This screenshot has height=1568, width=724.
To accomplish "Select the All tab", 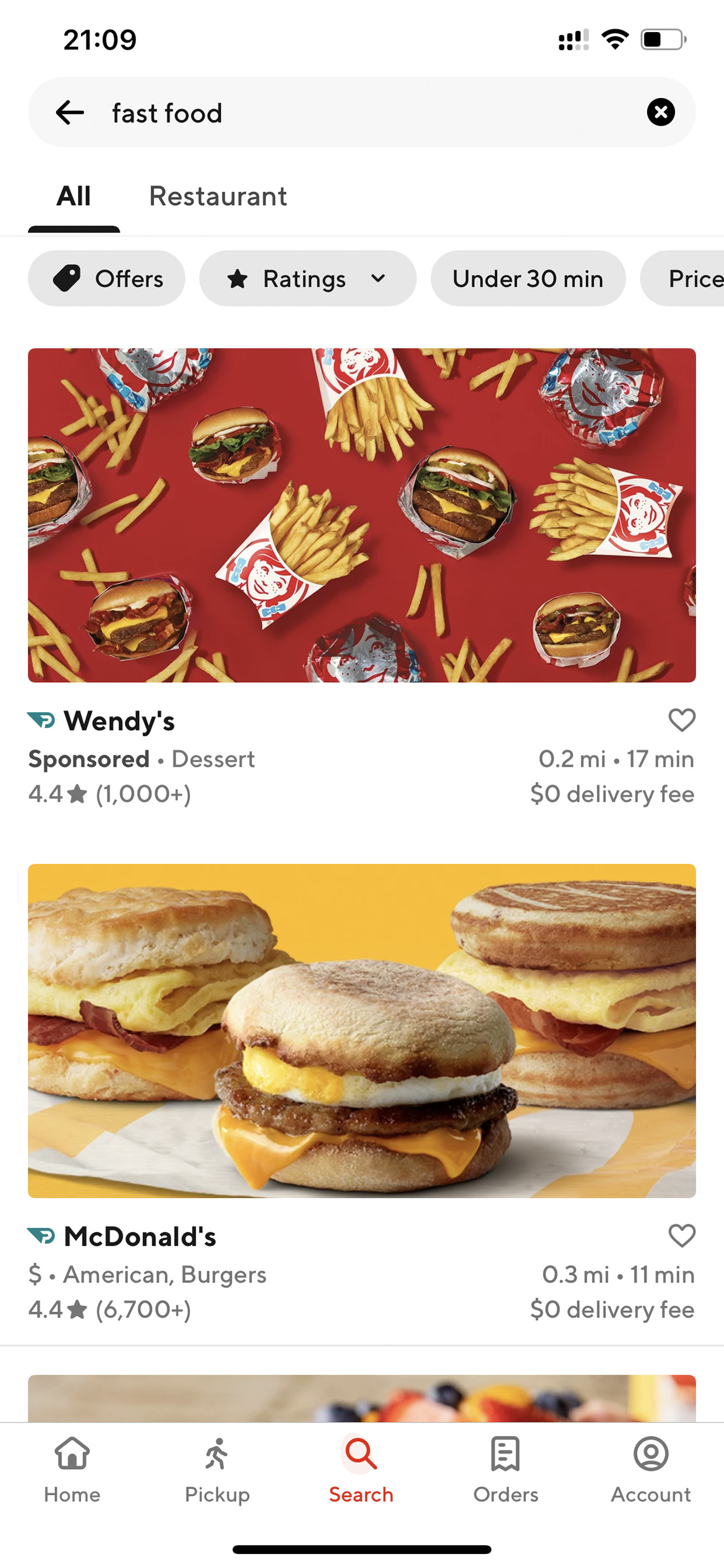I will (74, 197).
